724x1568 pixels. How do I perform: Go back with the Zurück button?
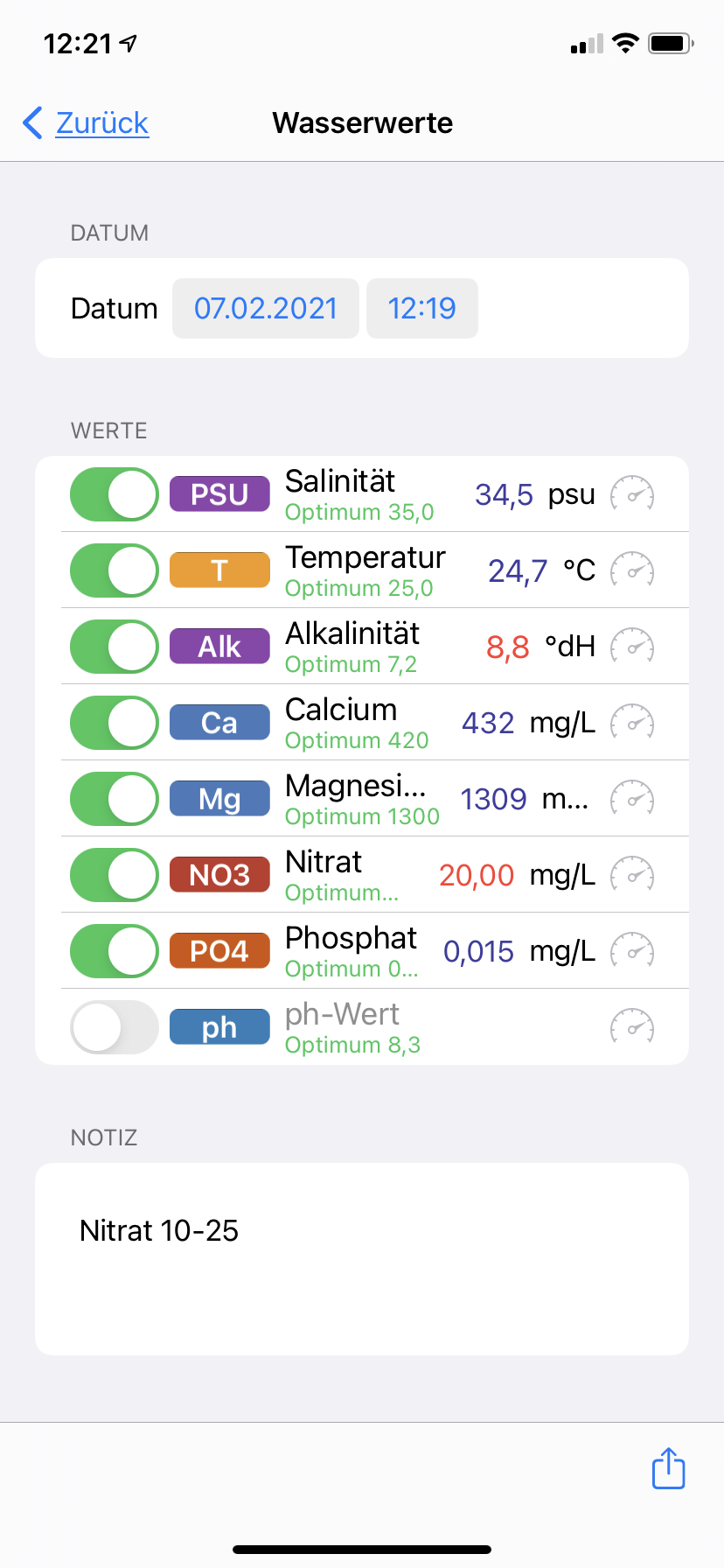(x=87, y=123)
